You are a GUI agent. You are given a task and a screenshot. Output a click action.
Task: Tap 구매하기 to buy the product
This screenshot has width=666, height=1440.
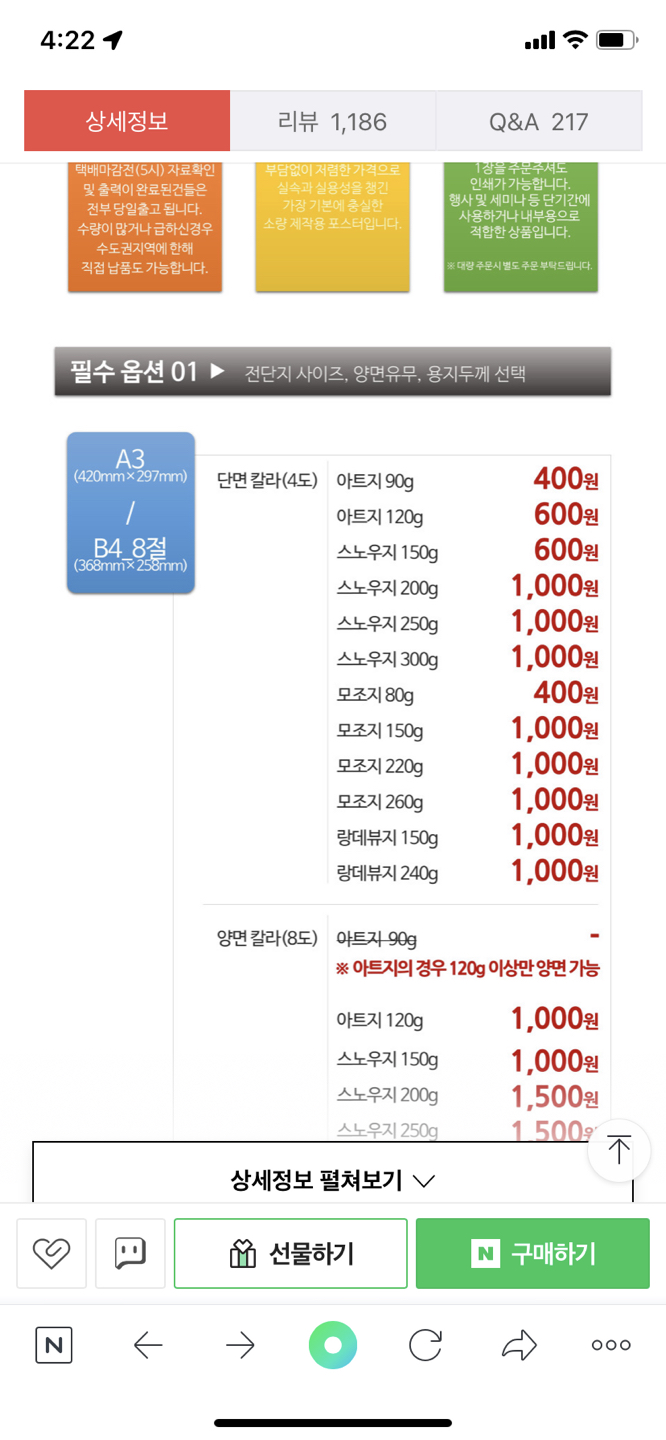click(533, 1253)
